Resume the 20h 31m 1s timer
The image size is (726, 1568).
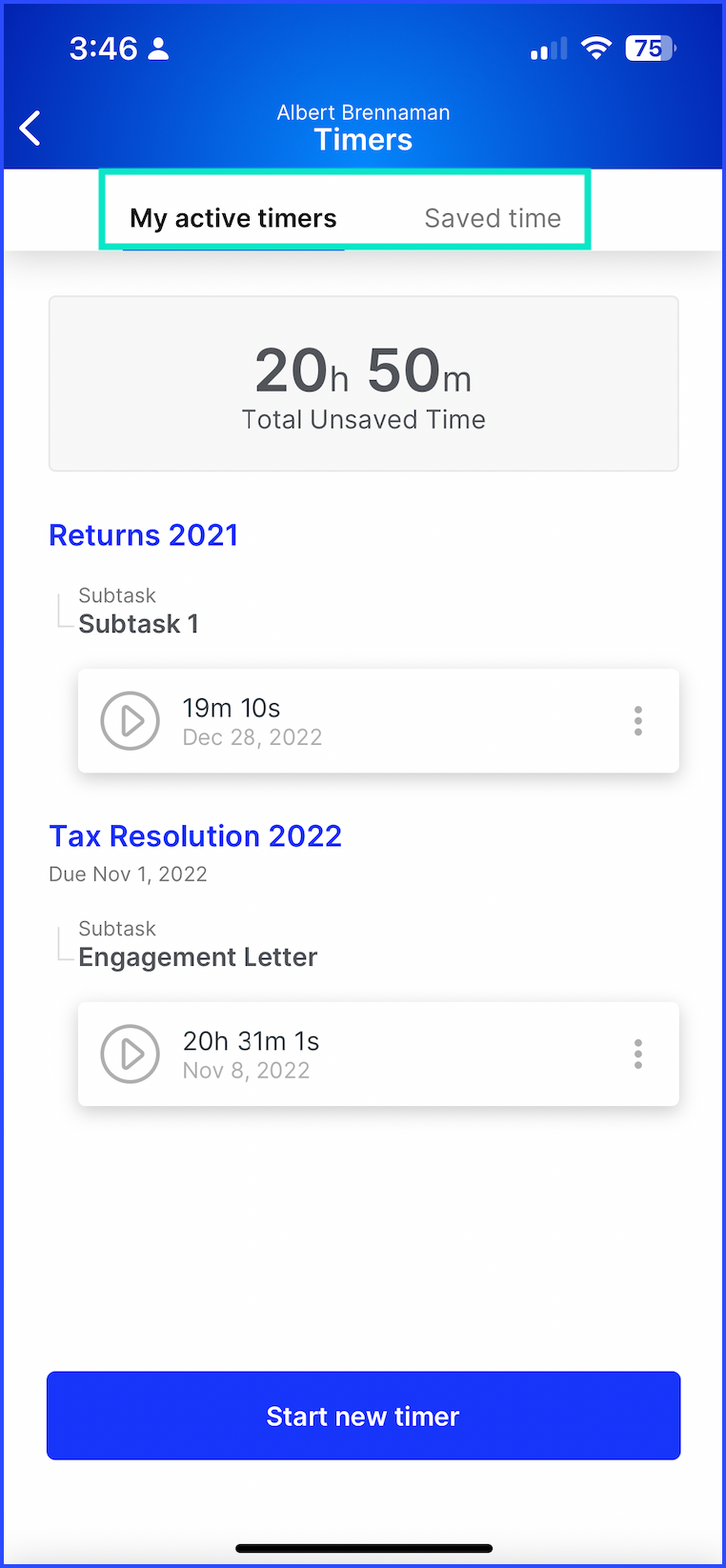click(x=130, y=1054)
